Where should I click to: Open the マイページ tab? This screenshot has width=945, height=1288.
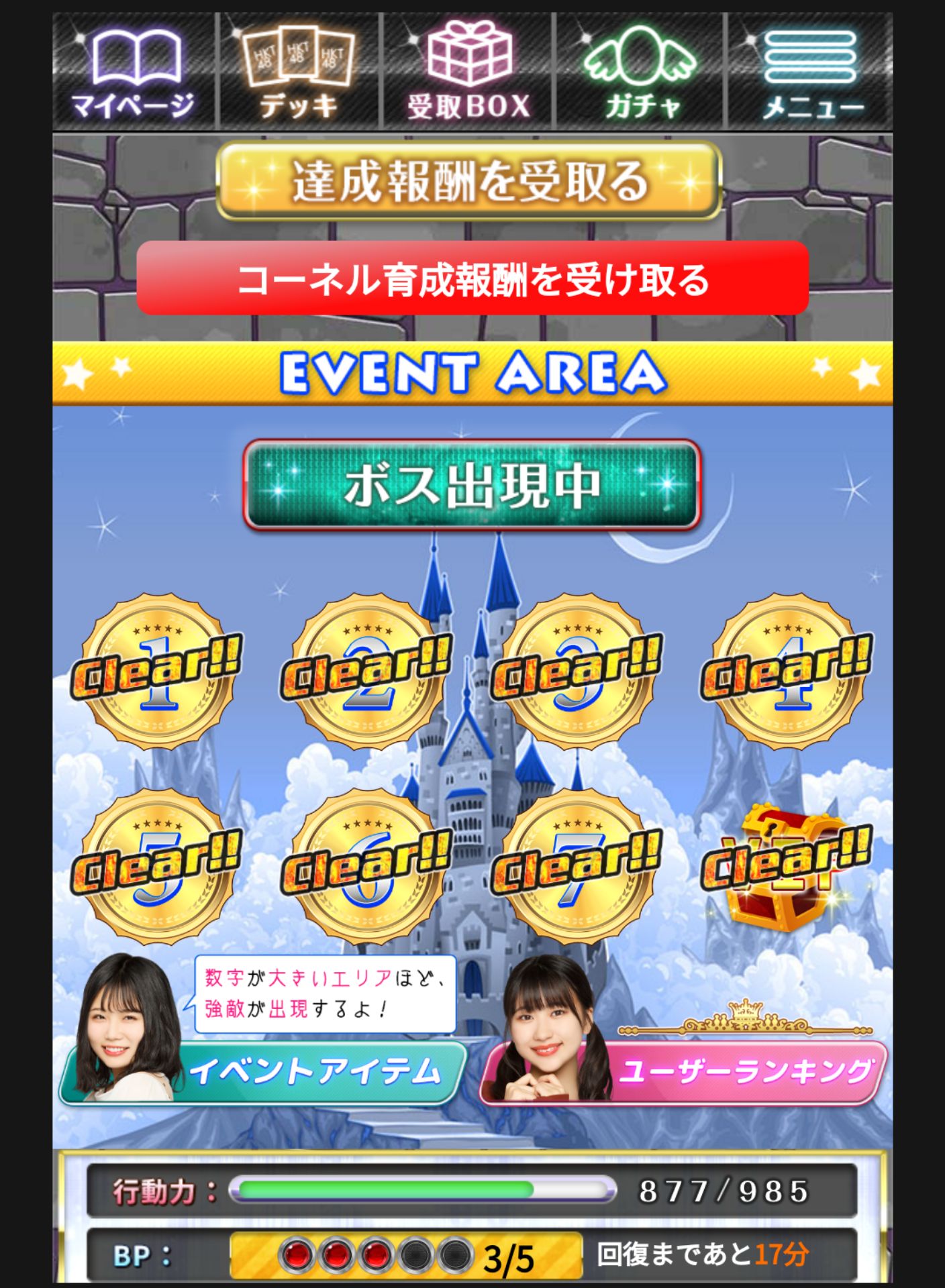(x=134, y=72)
